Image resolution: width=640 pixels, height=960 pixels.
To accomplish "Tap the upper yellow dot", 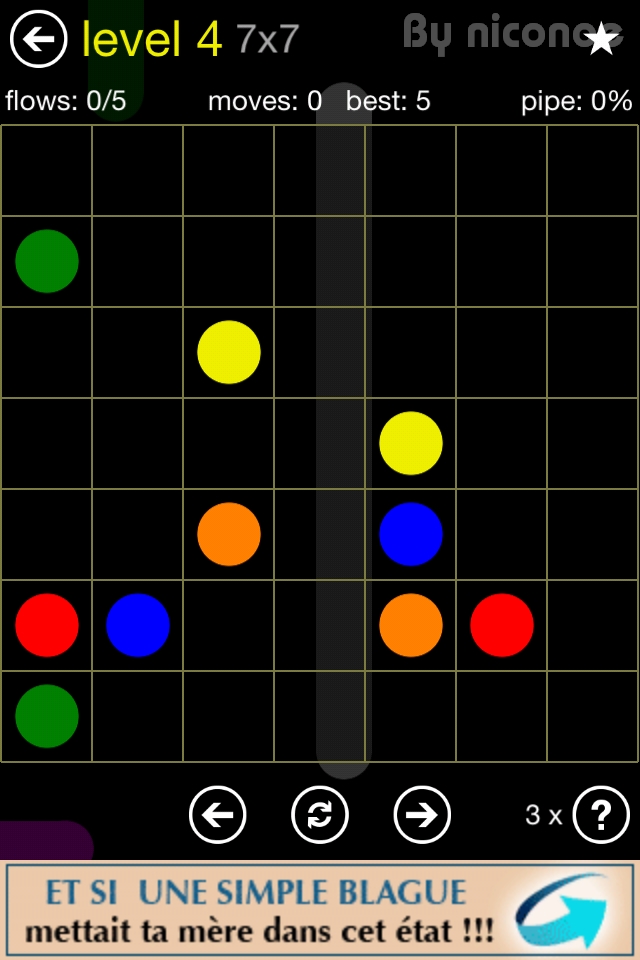I will pyautogui.click(x=229, y=352).
